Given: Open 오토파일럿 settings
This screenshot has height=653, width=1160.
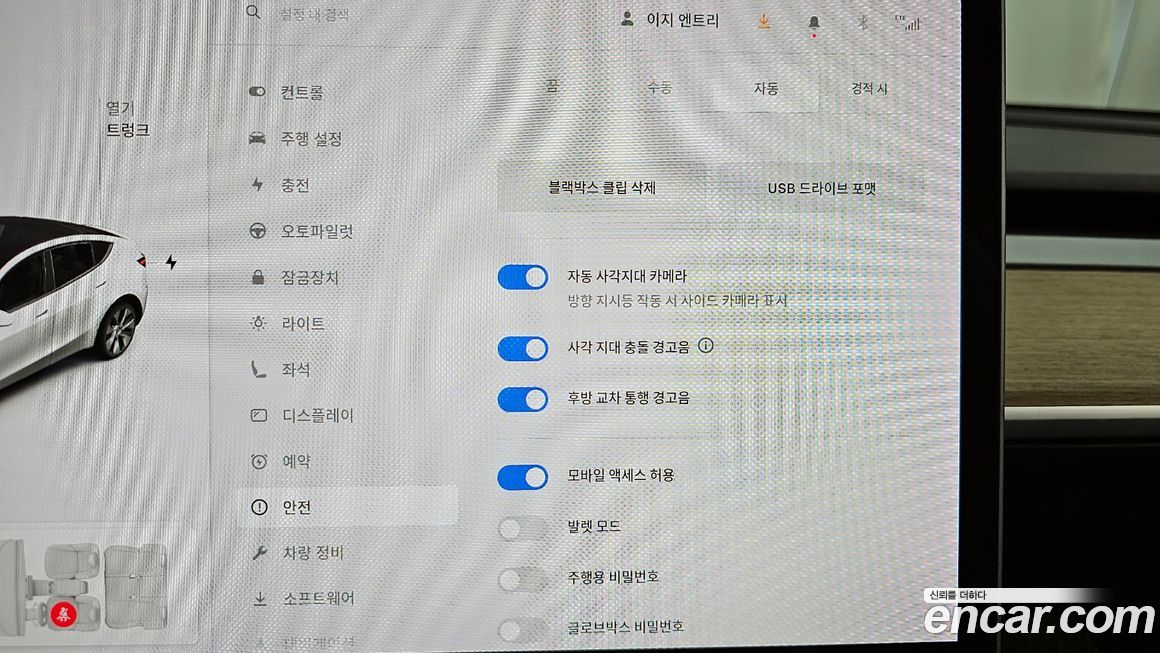Looking at the screenshot, I should [x=317, y=231].
